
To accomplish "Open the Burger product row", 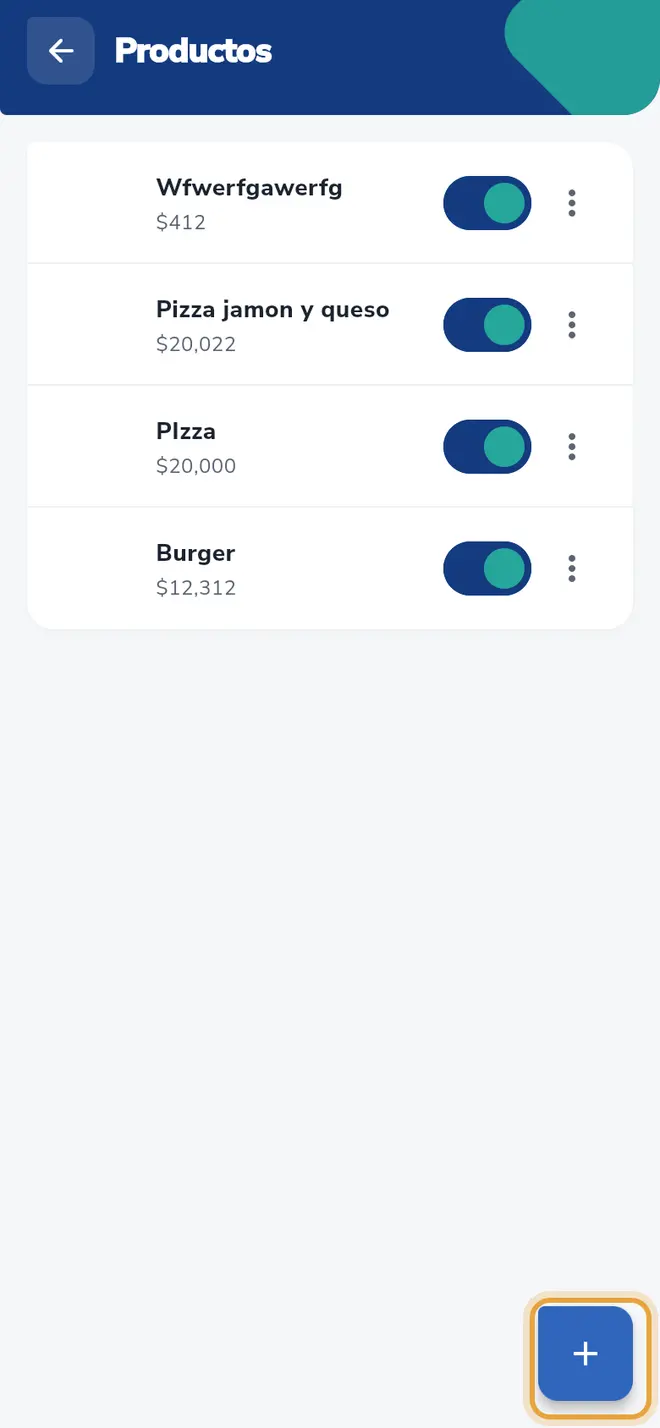I will [330, 569].
